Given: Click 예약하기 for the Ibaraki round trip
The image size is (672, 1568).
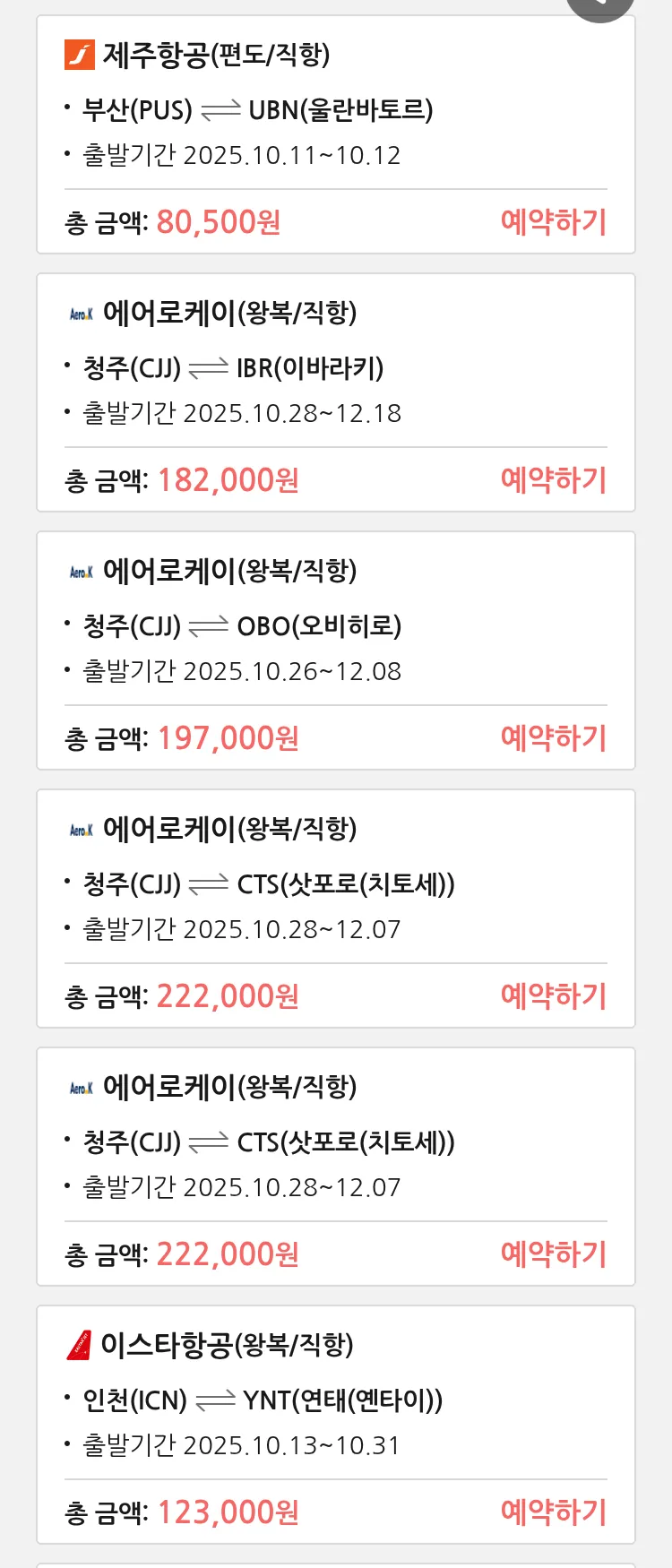Looking at the screenshot, I should [x=553, y=481].
